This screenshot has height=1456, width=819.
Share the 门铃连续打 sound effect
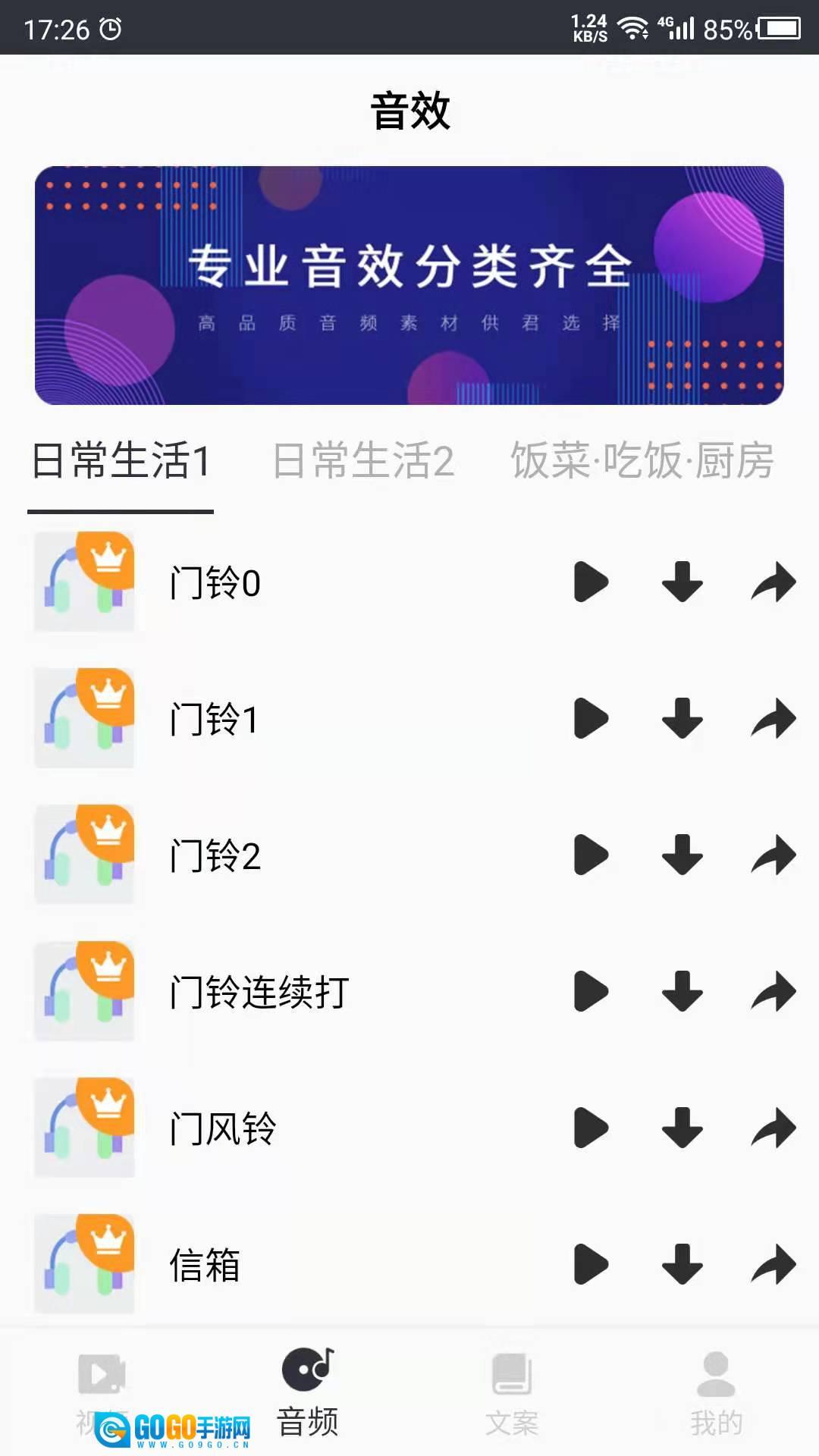[x=773, y=992]
